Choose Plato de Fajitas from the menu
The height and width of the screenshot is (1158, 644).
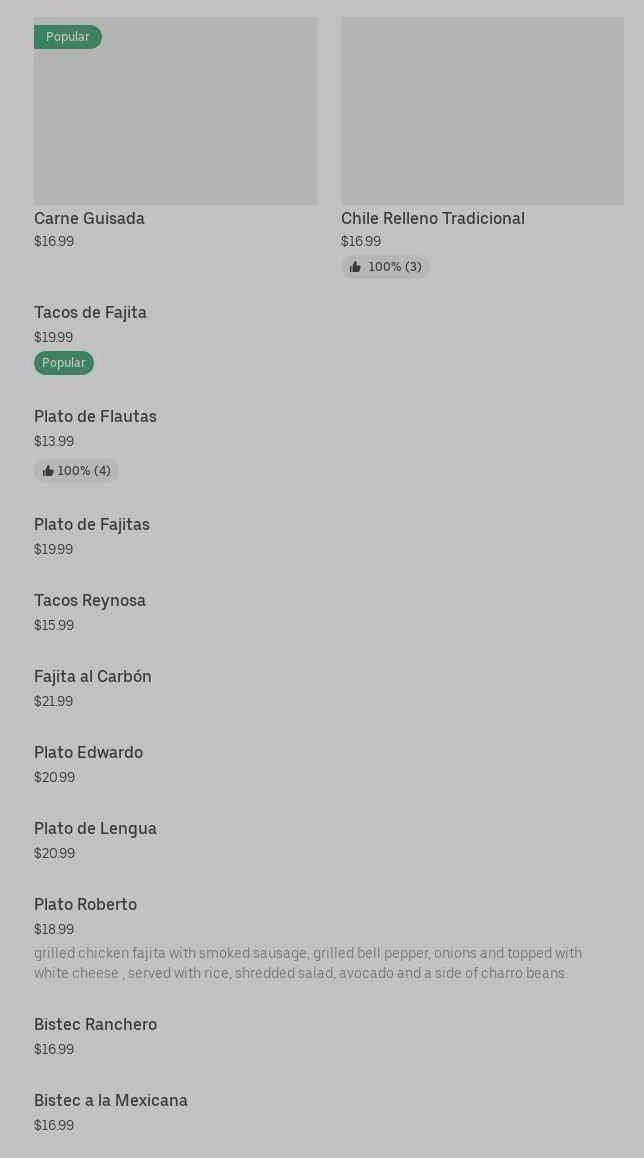point(92,525)
